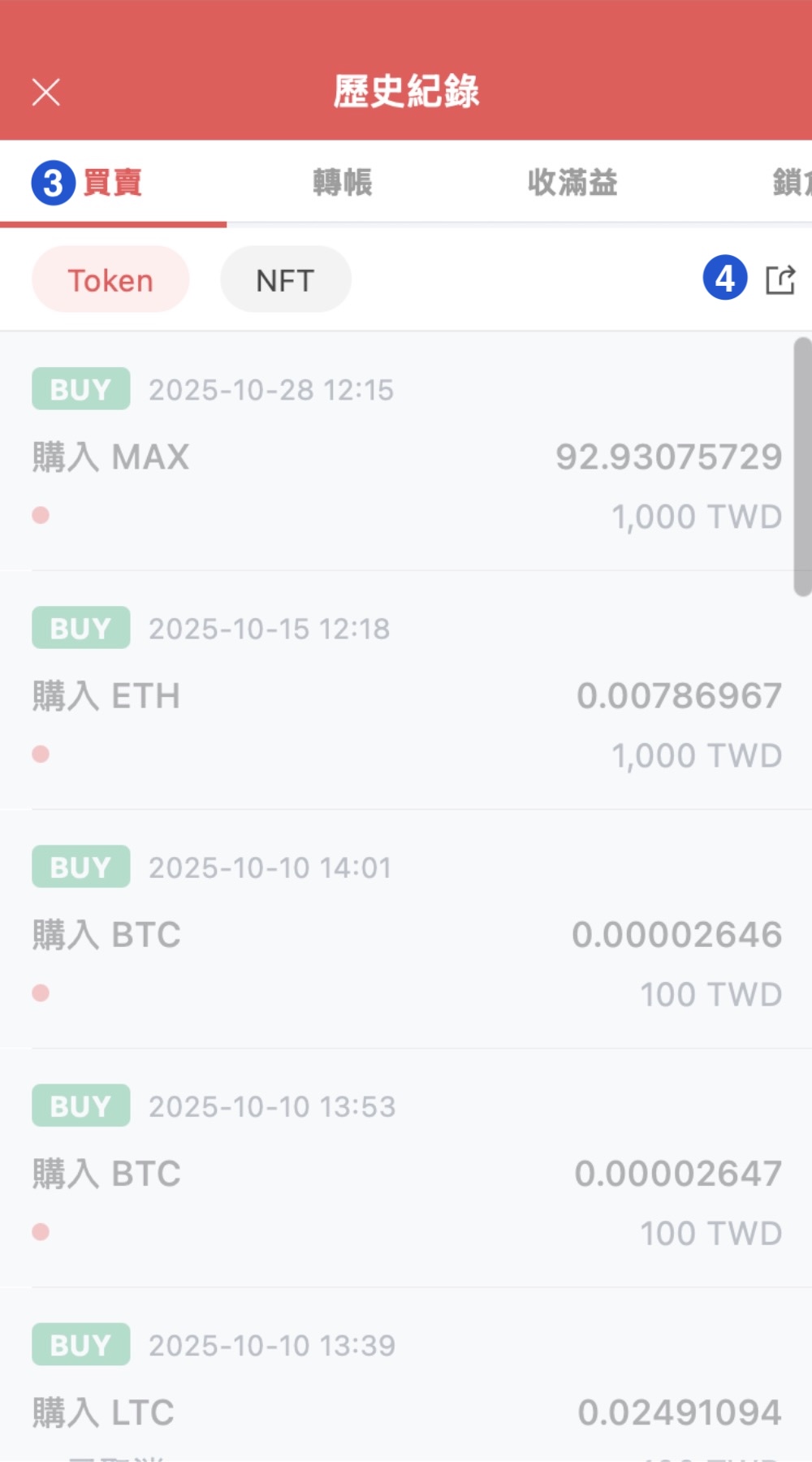The height and width of the screenshot is (1462, 812).
Task: Open the BTC purchase made at 13:53
Action: 406,1171
